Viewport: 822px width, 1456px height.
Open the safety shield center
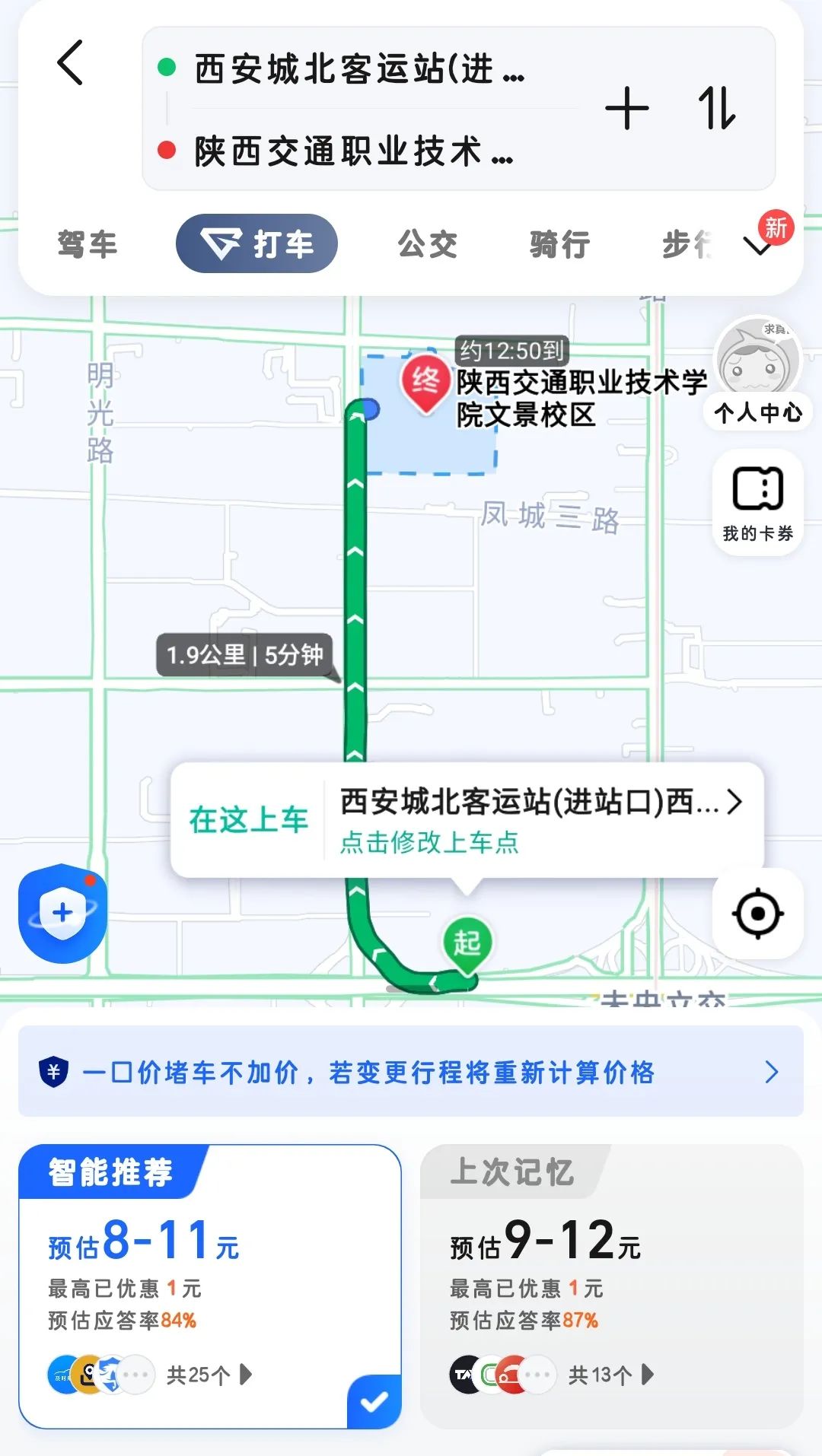pyautogui.click(x=63, y=913)
